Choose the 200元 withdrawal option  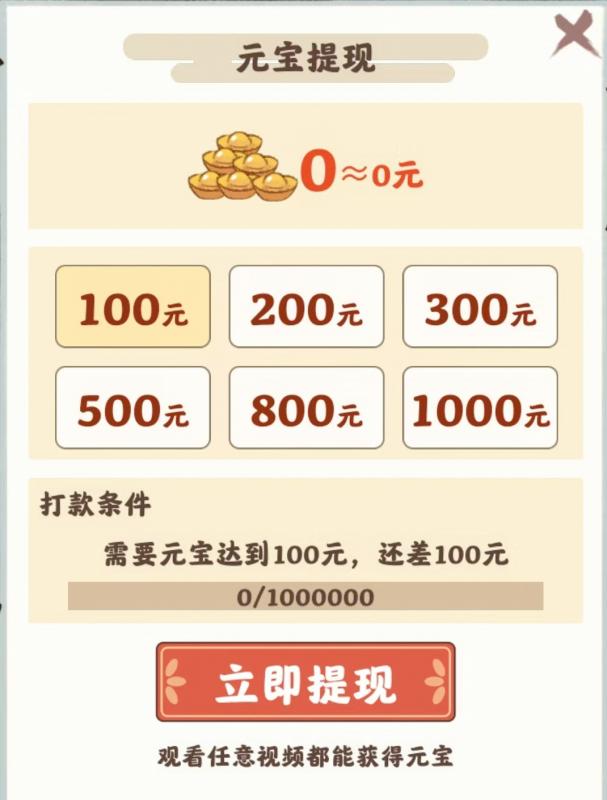pyautogui.click(x=306, y=307)
